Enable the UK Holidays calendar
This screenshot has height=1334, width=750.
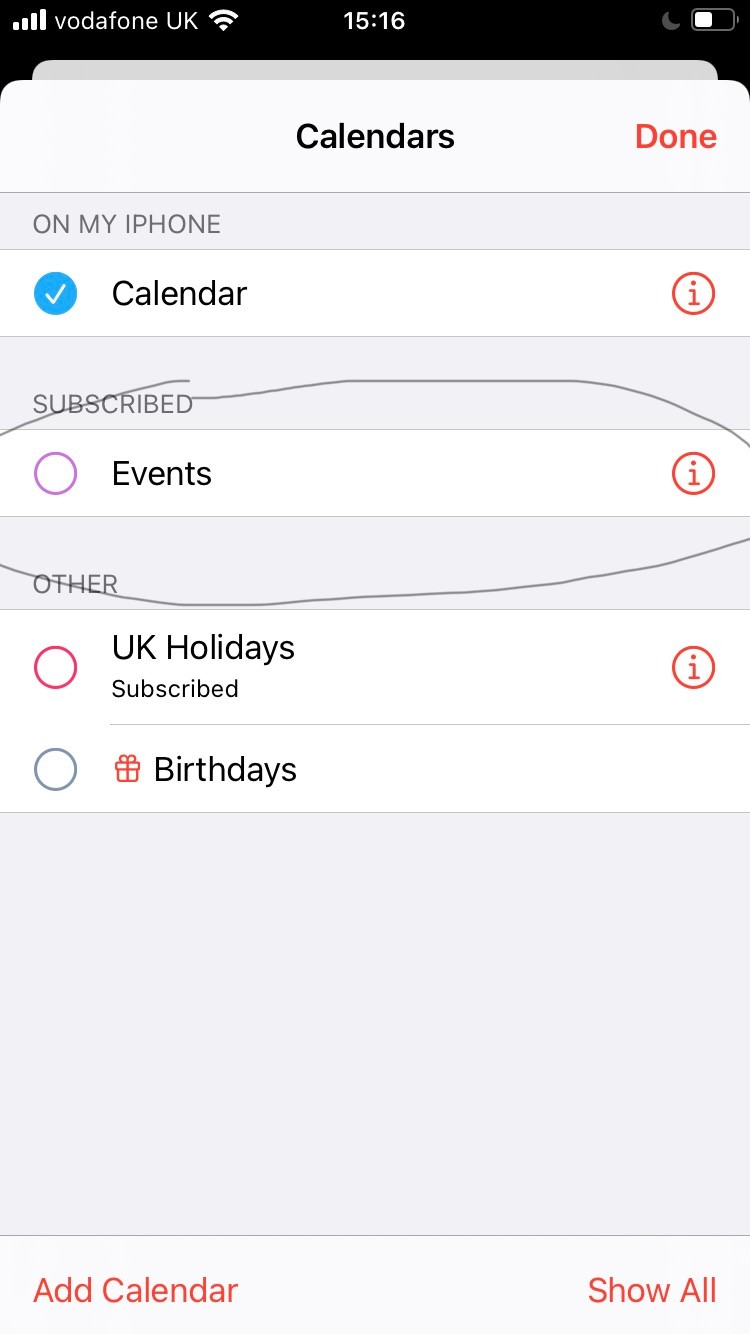coord(55,667)
